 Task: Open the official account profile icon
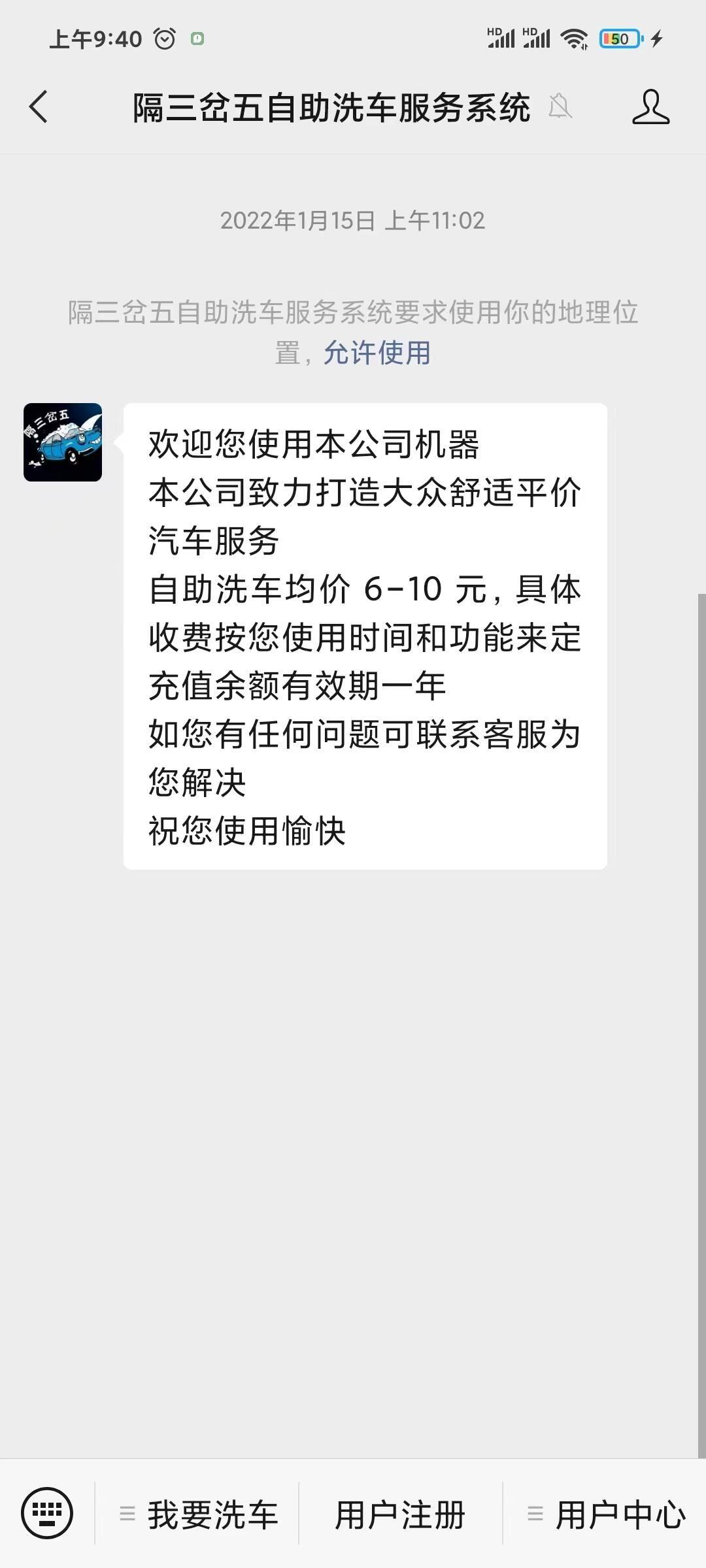click(x=650, y=107)
